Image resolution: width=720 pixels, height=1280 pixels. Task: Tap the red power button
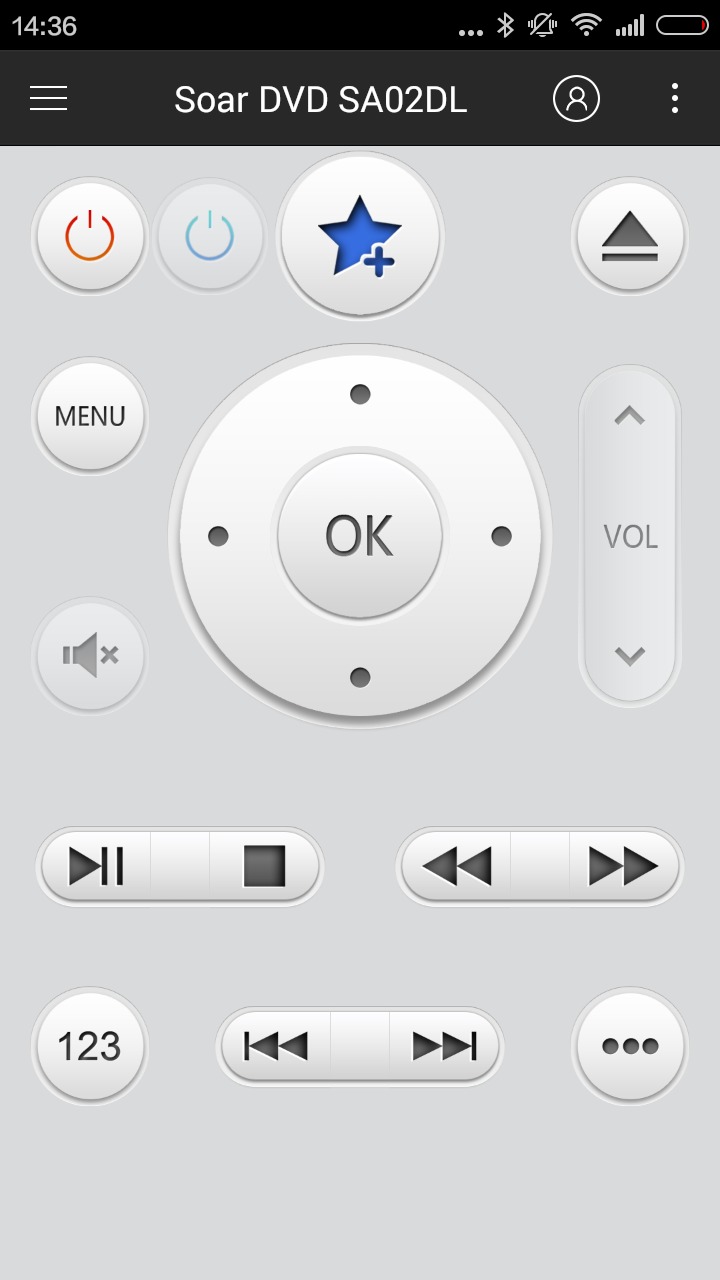click(x=90, y=236)
